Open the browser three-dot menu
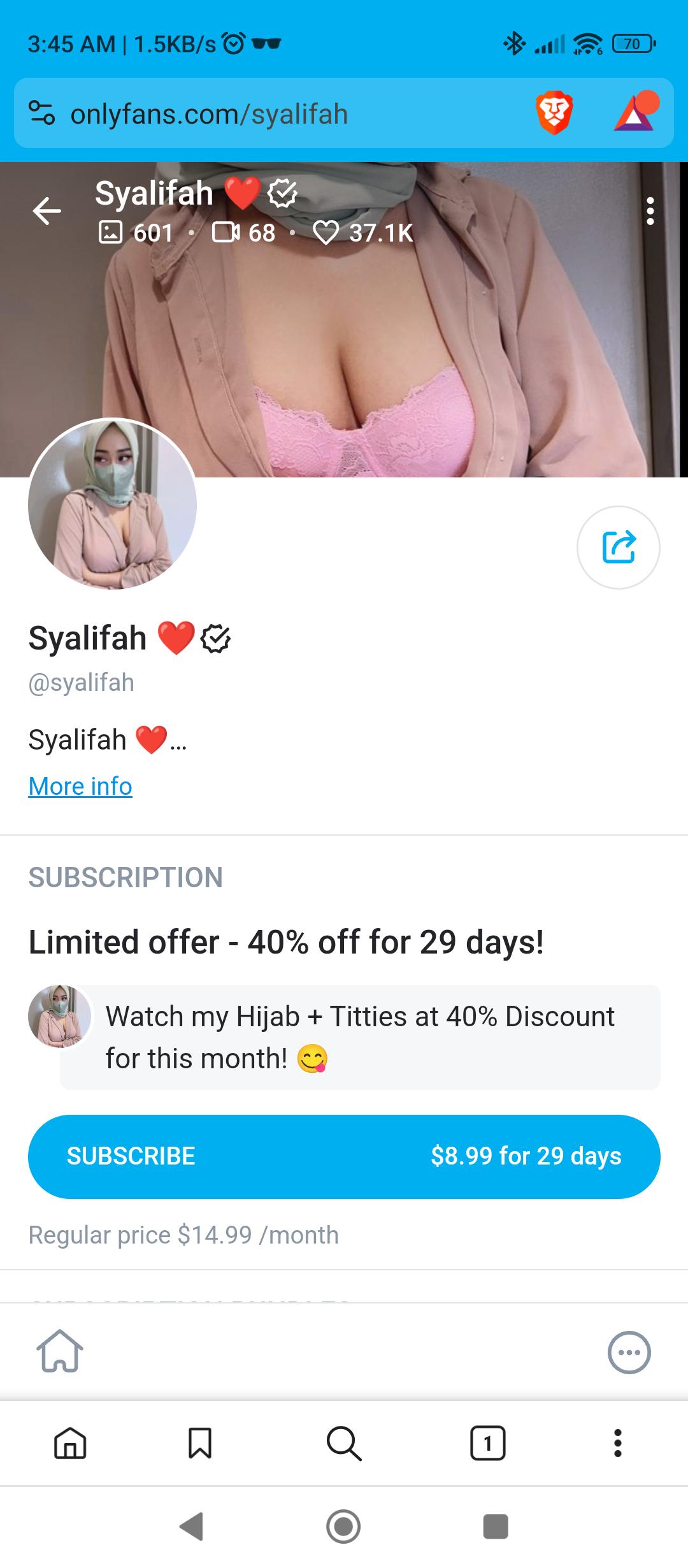Screen dimensions: 688x1568 (617, 1444)
